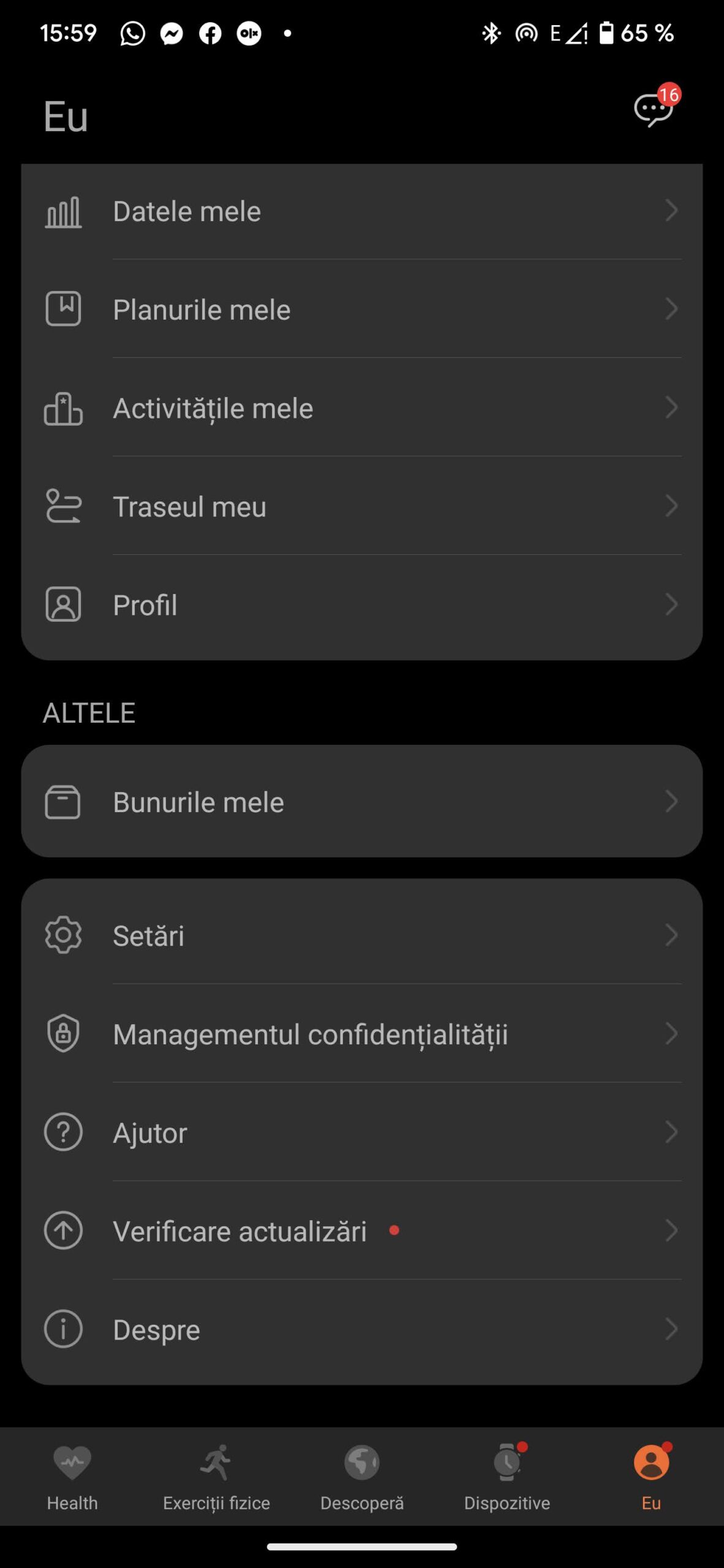The image size is (724, 1568).
Task: Open the messages icon with 16 badge
Action: tap(654, 109)
